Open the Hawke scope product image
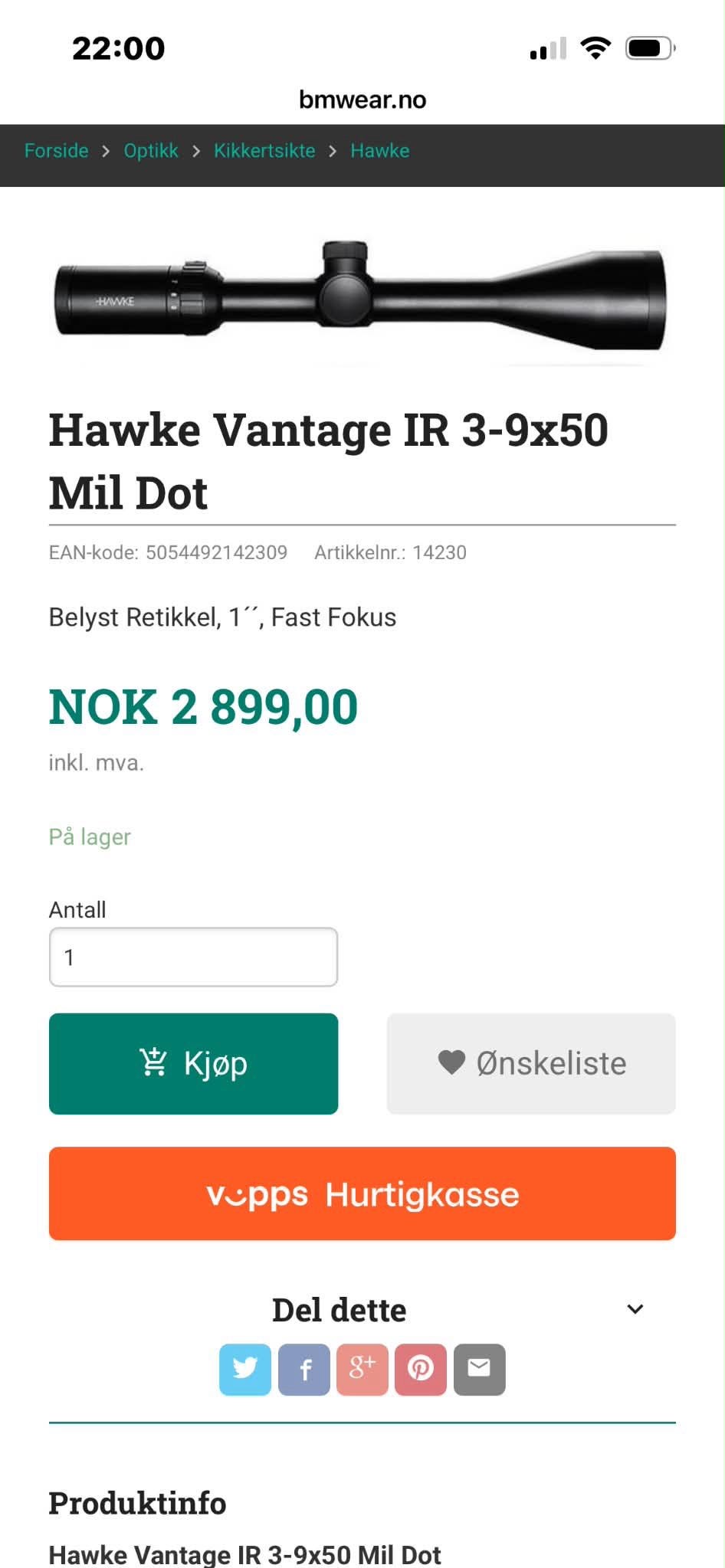The width and height of the screenshot is (725, 1568). [x=360, y=296]
